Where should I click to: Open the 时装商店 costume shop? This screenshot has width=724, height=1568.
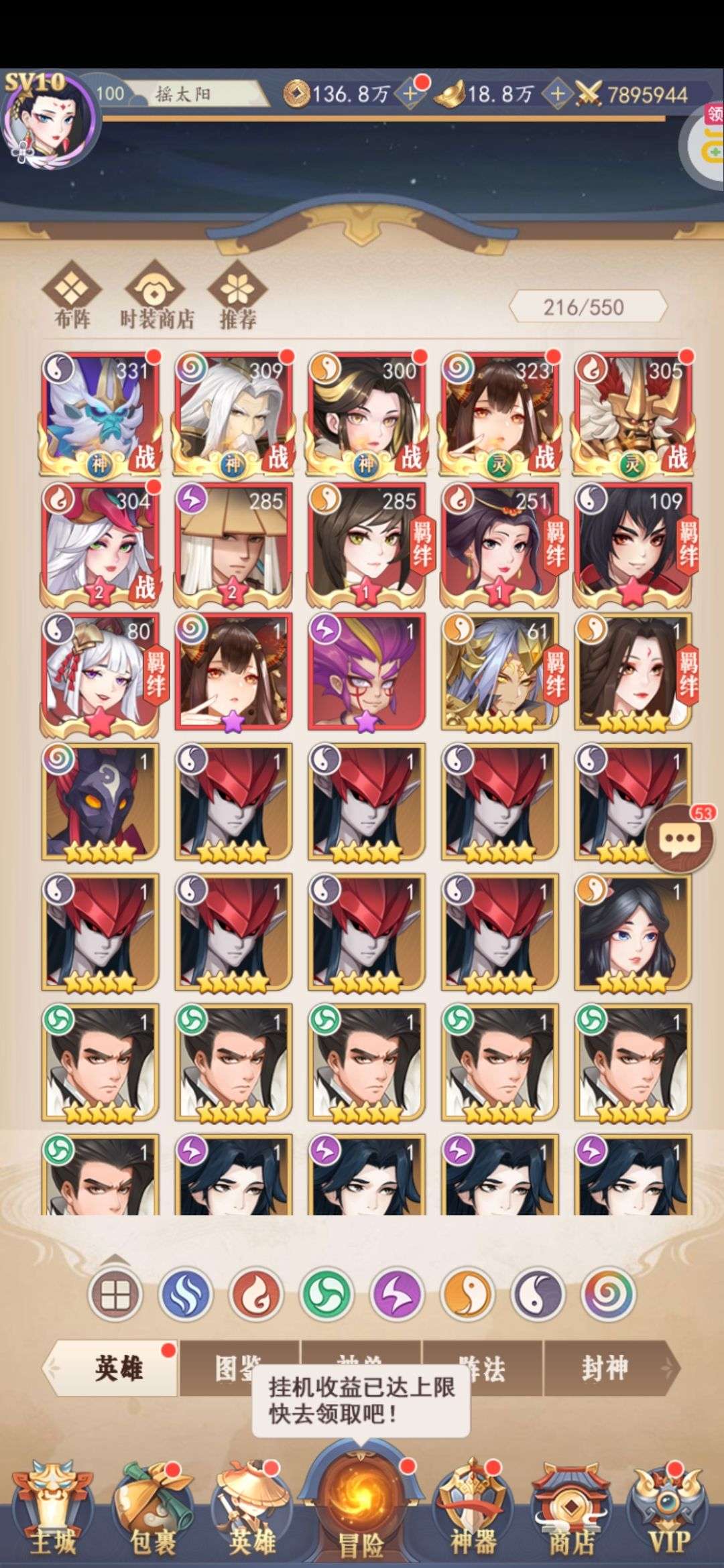pyautogui.click(x=156, y=296)
